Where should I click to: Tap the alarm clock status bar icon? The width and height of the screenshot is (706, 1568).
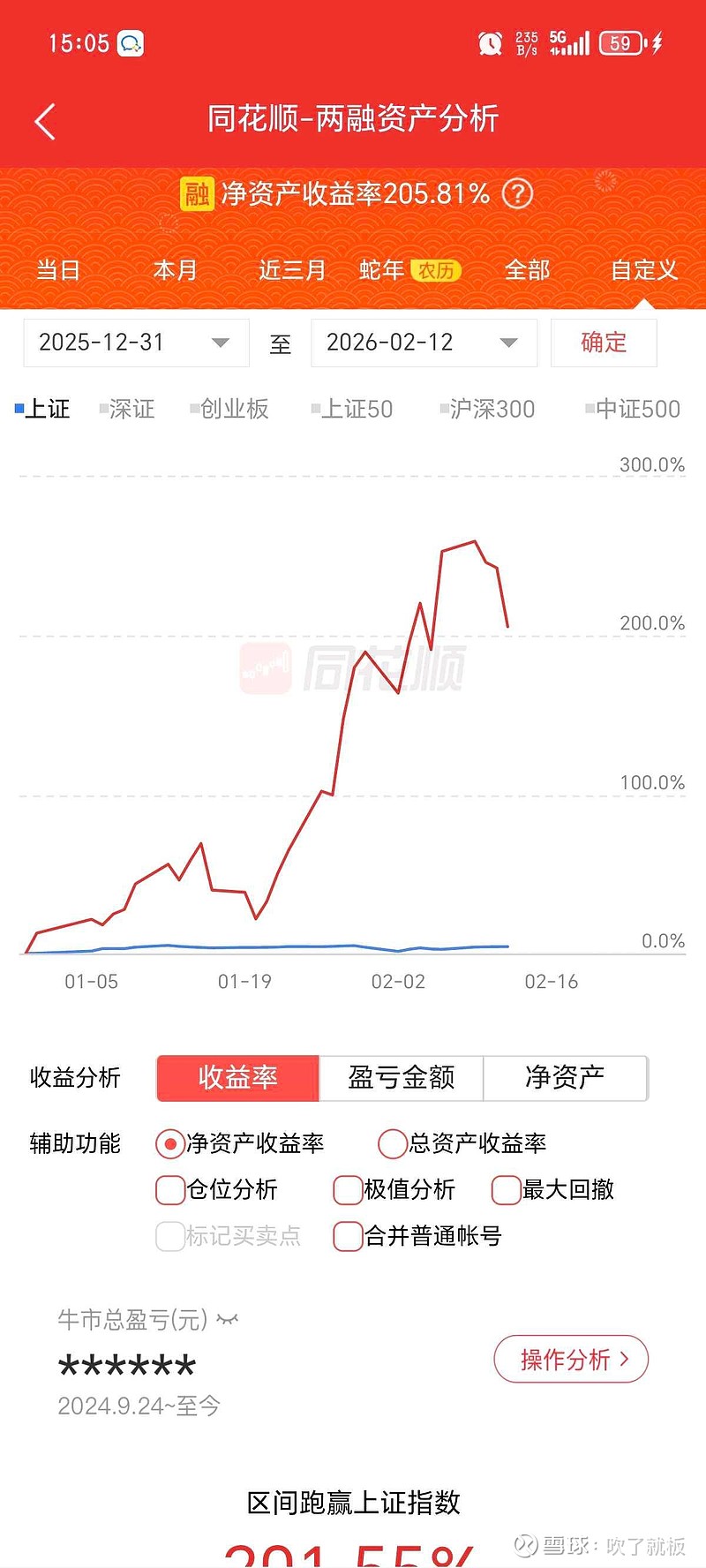click(x=491, y=41)
